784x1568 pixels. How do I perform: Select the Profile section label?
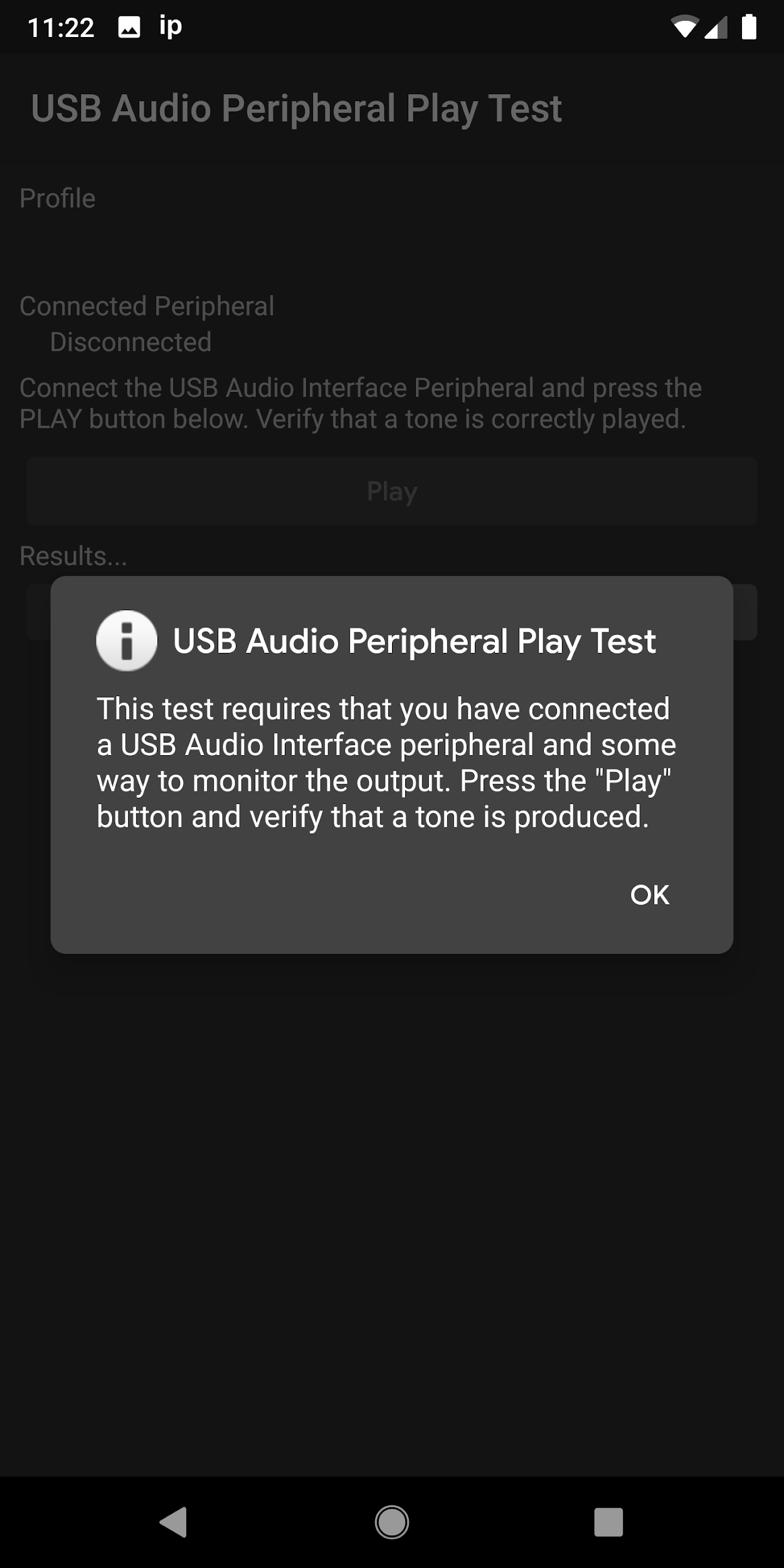point(58,198)
